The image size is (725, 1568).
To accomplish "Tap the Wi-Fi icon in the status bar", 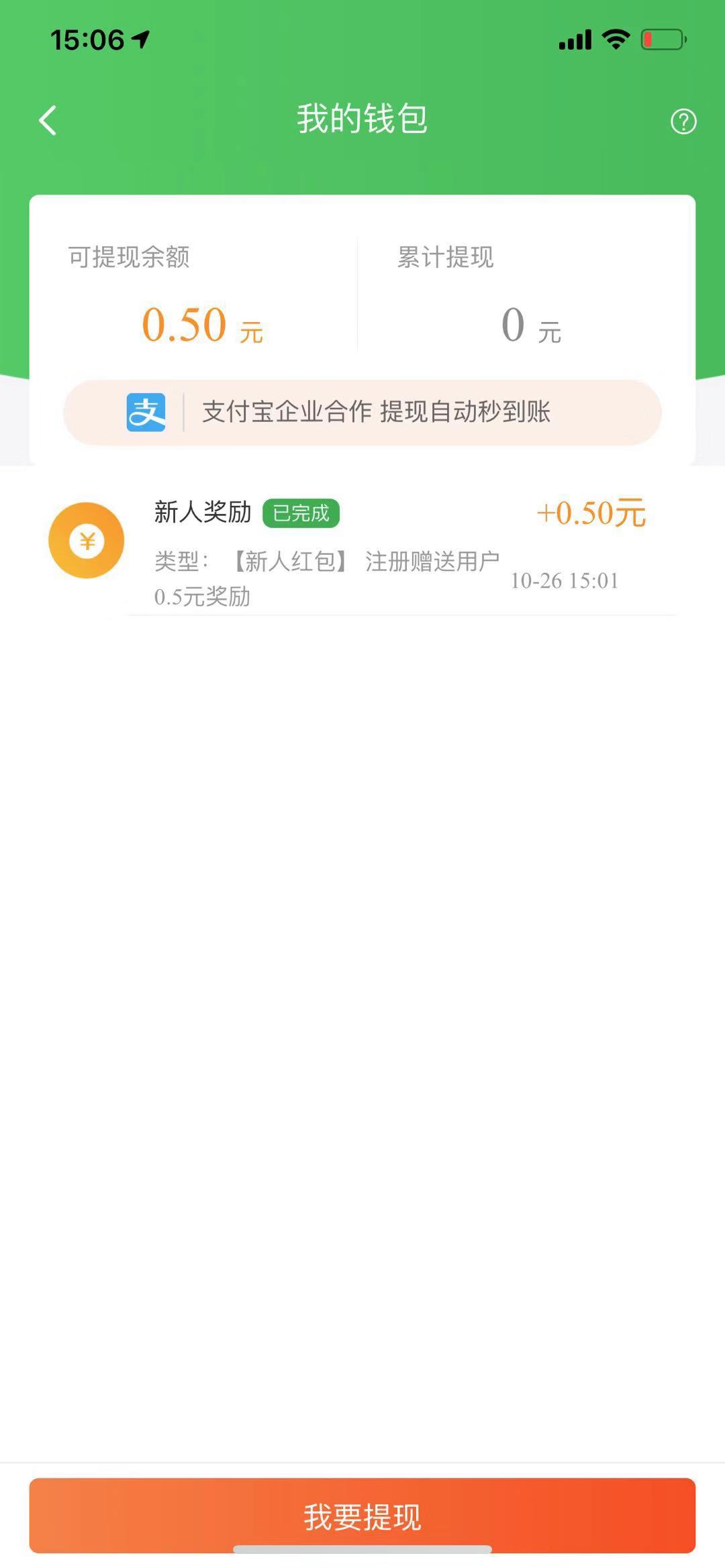I will coord(615,39).
